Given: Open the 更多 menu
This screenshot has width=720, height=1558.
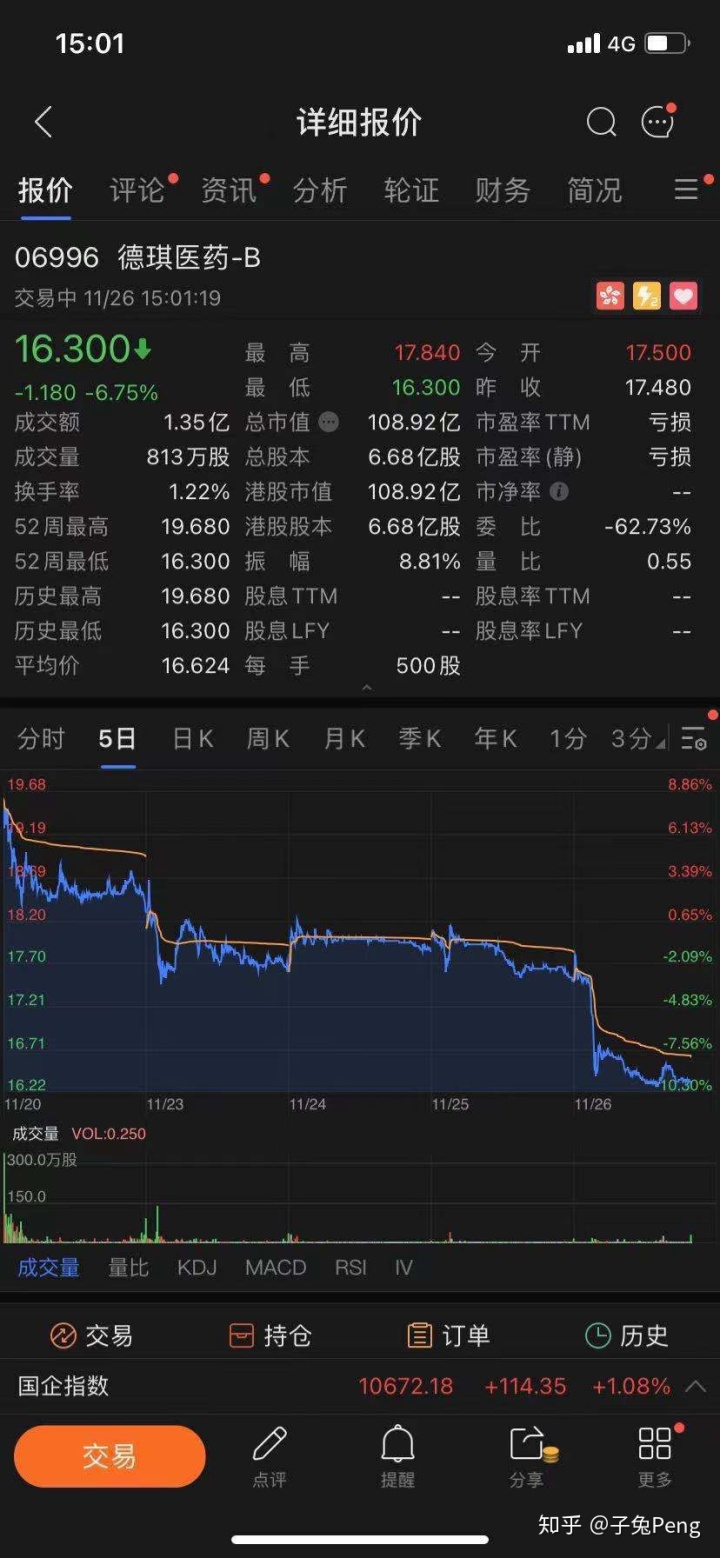Looking at the screenshot, I should coord(655,1456).
